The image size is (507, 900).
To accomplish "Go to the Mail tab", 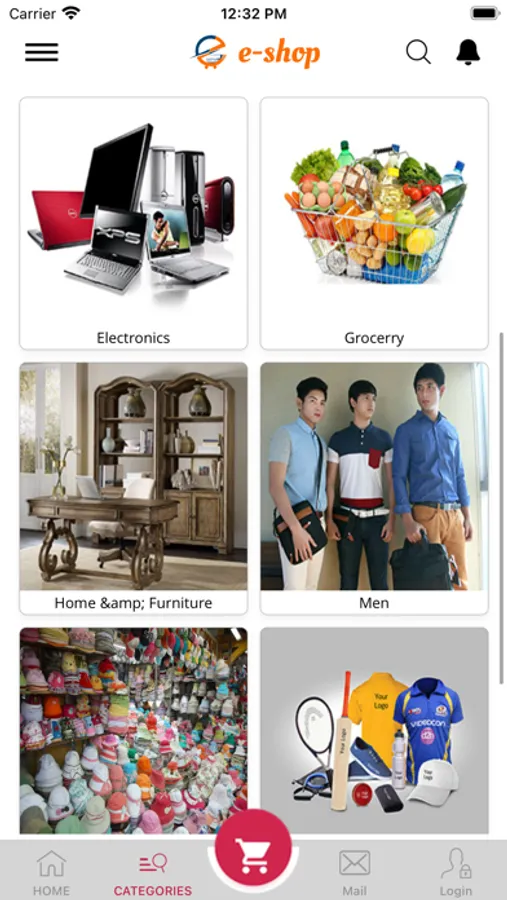I will coord(354,872).
